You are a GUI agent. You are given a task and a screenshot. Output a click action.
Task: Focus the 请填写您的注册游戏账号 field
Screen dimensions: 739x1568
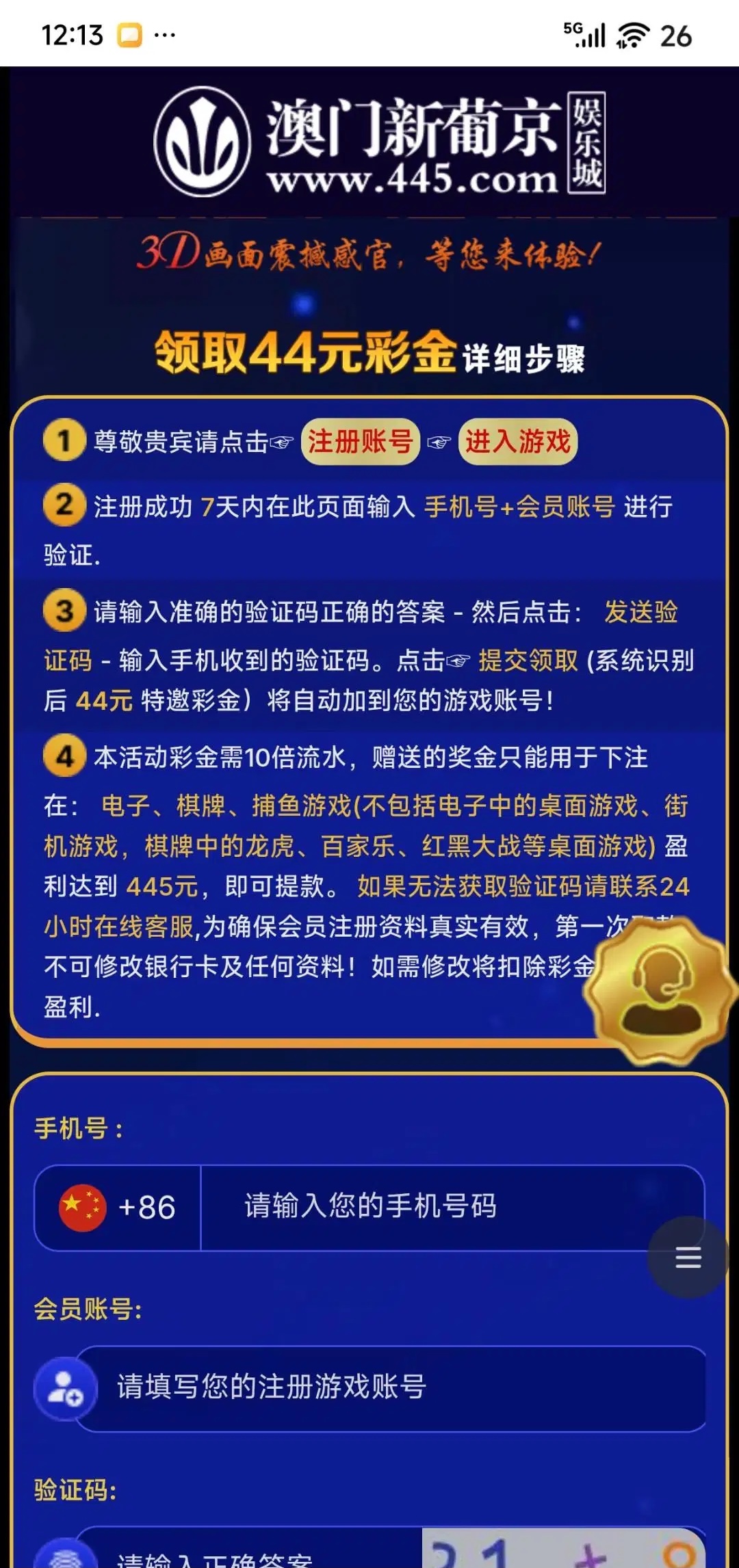390,1388
